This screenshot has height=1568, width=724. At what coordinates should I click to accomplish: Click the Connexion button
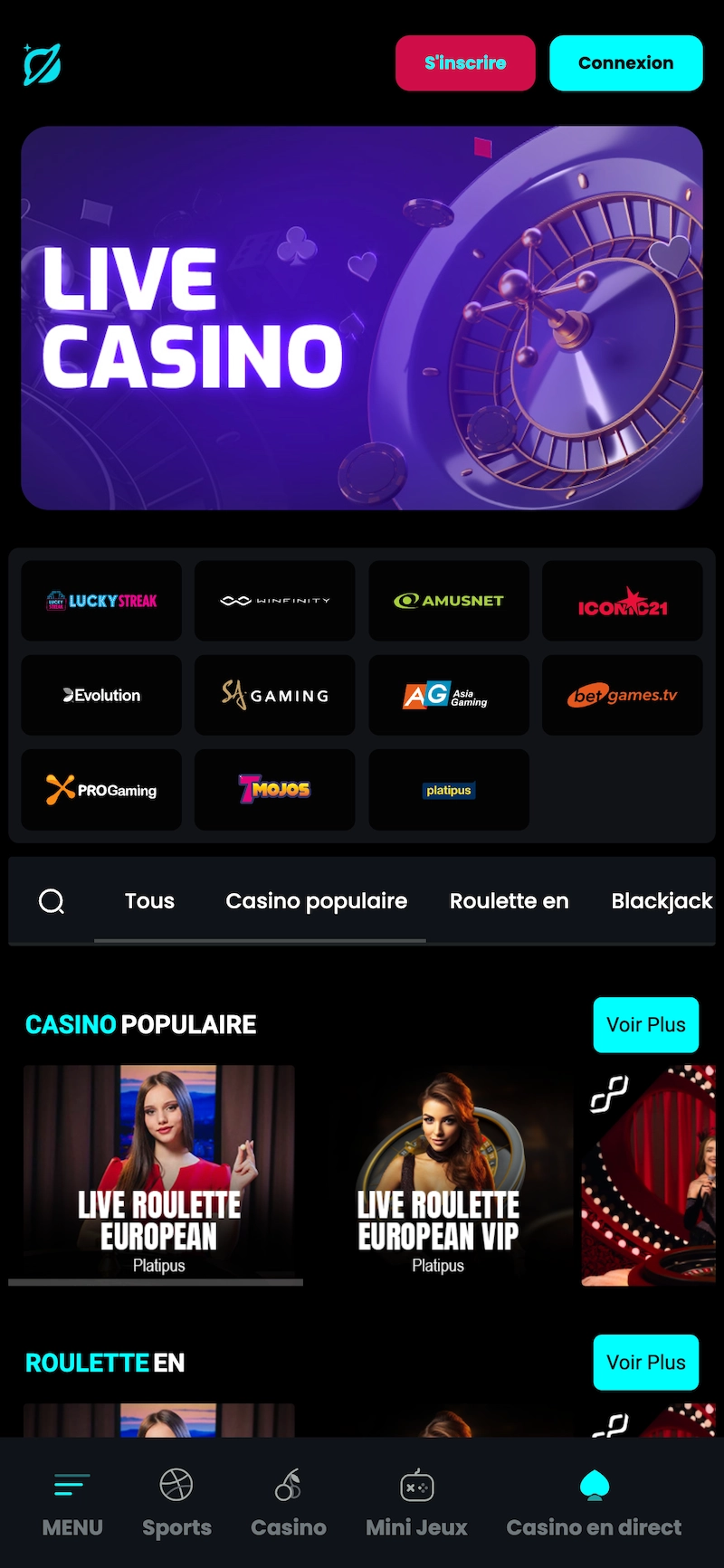pyautogui.click(x=625, y=63)
